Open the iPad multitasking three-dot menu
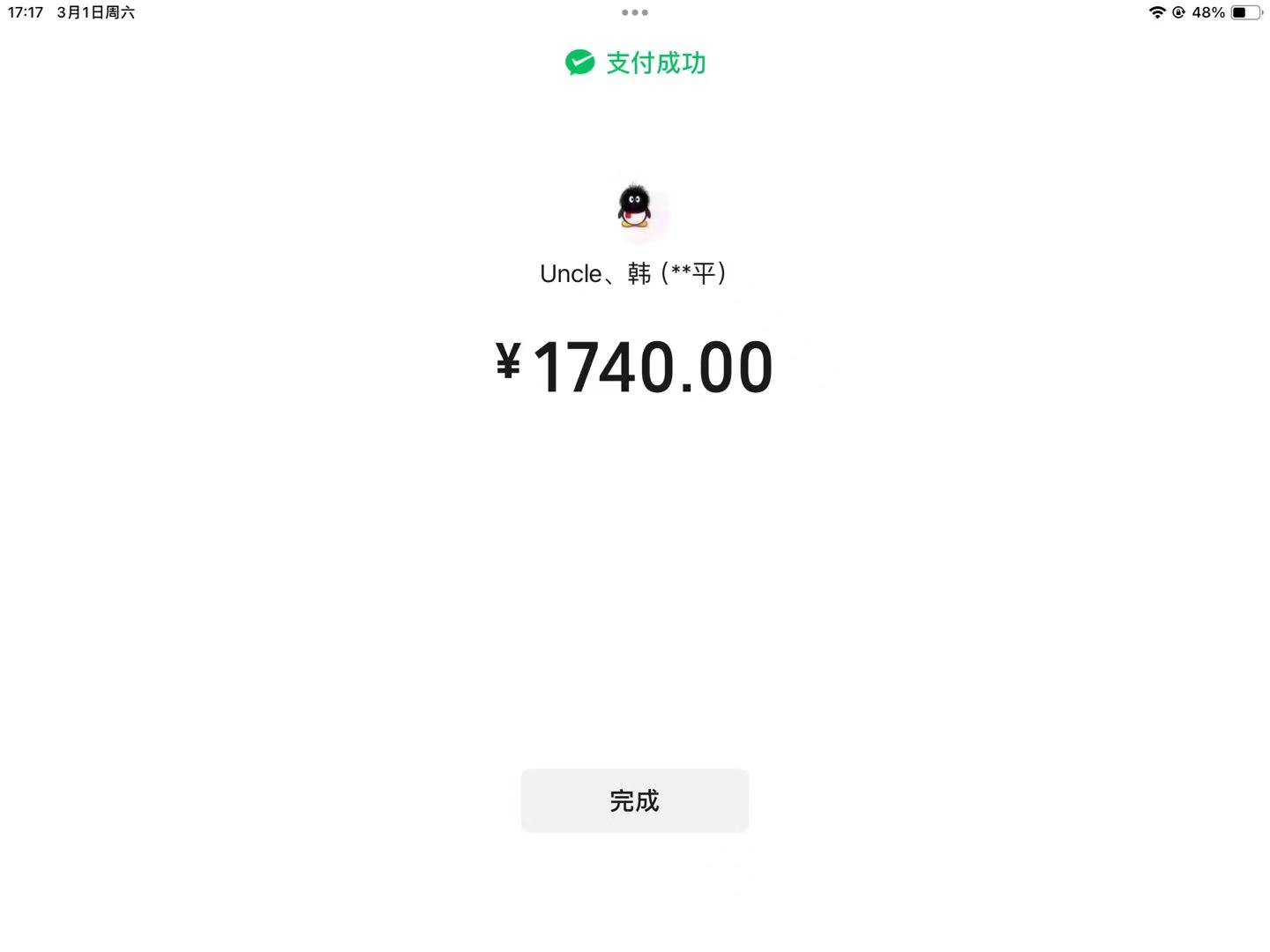 [634, 12]
